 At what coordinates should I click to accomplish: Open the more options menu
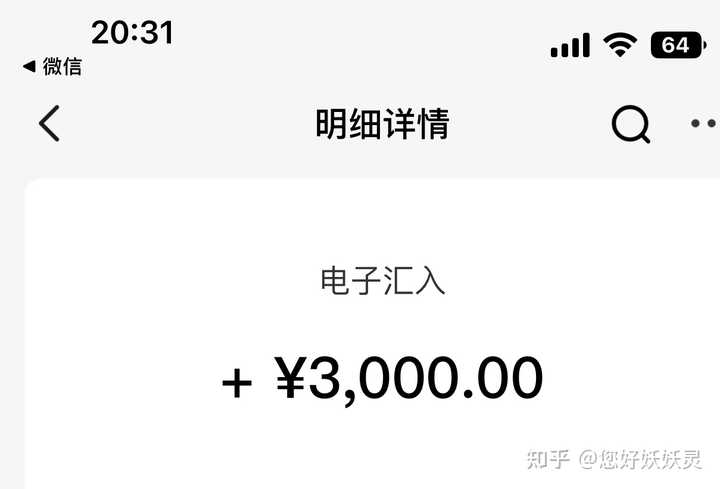coord(704,125)
